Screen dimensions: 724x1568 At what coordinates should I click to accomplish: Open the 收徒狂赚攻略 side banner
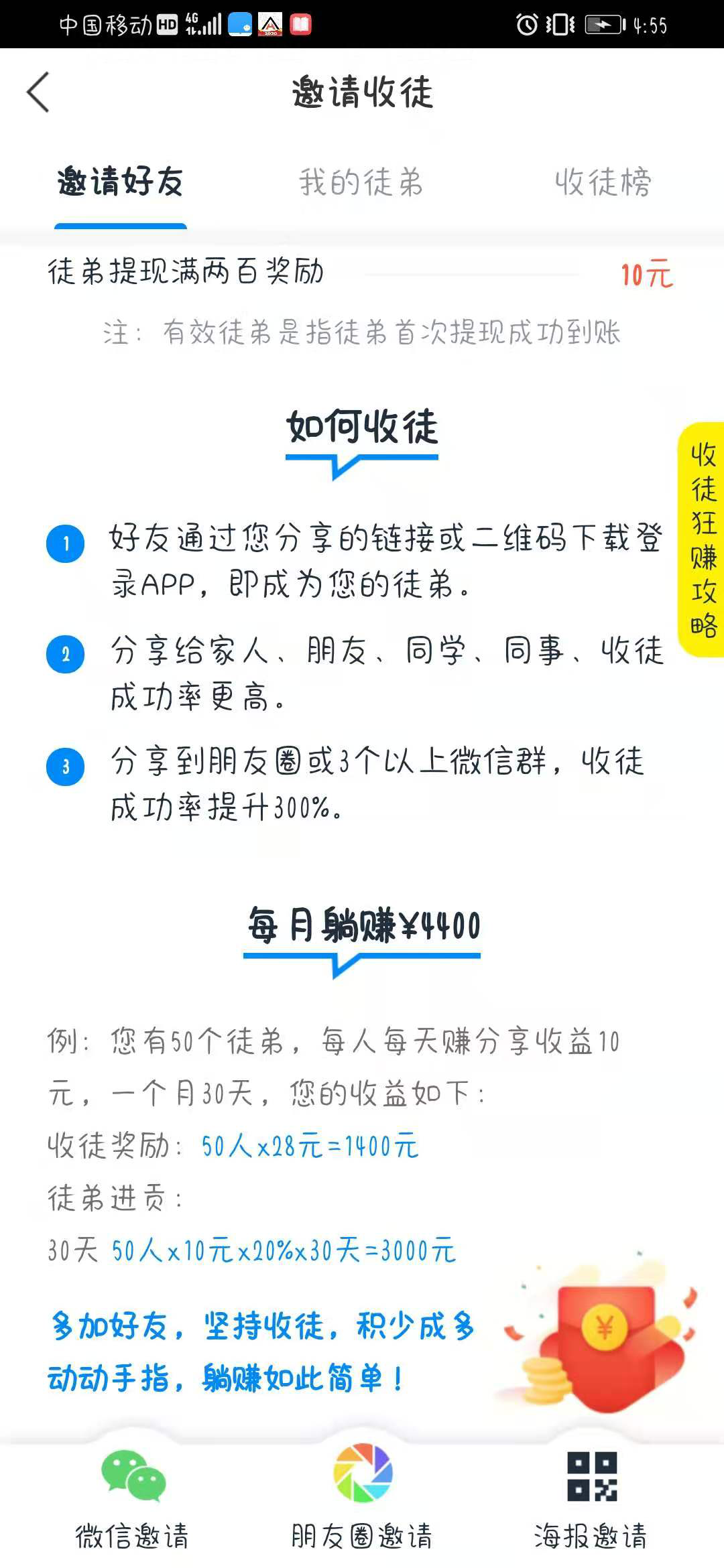click(x=703, y=539)
